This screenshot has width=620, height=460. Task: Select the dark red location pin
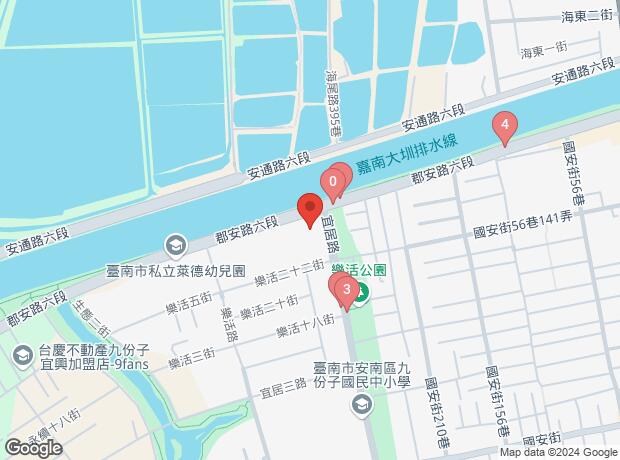(310, 210)
